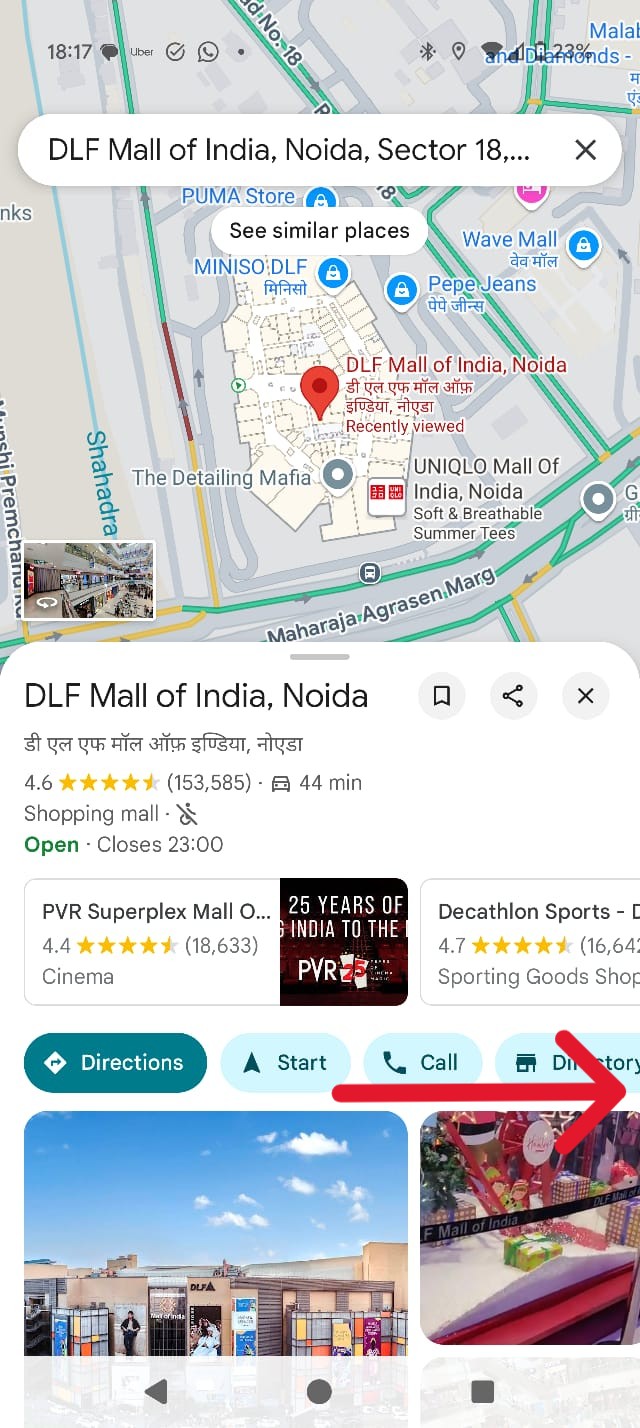Close the place details sheet
Screen dimensions: 640x1428
coord(586,696)
